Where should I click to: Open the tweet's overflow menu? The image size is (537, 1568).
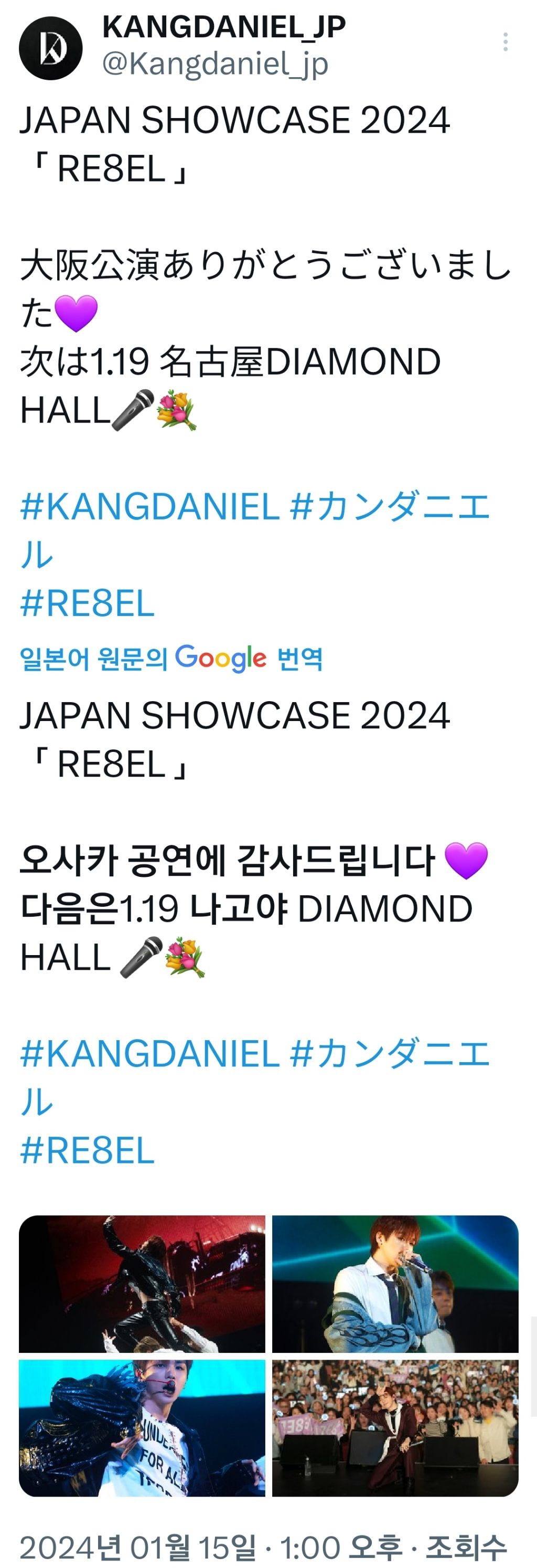(505, 42)
